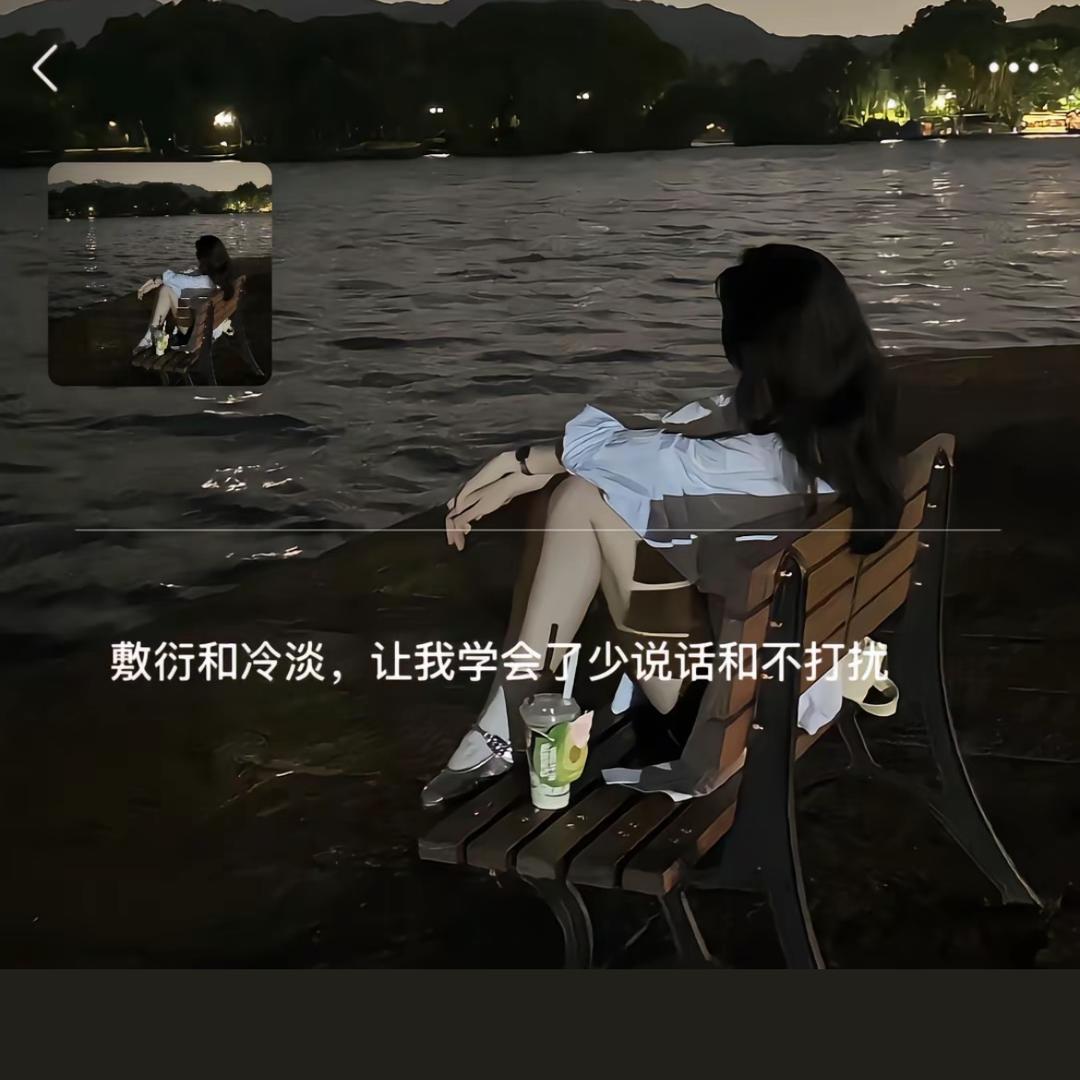Open the small inset preview image
The width and height of the screenshot is (1080, 1080).
(x=160, y=274)
